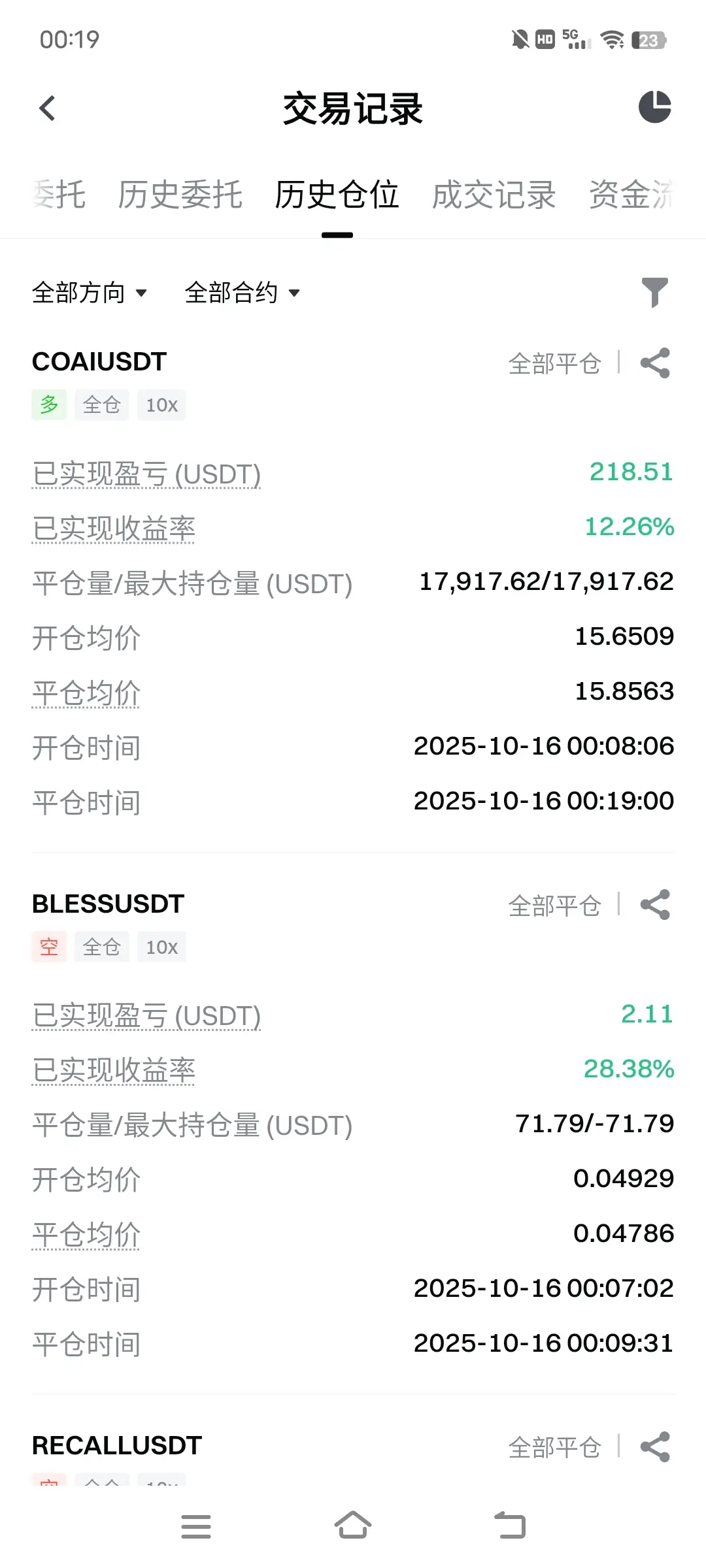Image resolution: width=706 pixels, height=1568 pixels.
Task: Expand the 全部合约 dropdown
Action: pyautogui.click(x=243, y=293)
